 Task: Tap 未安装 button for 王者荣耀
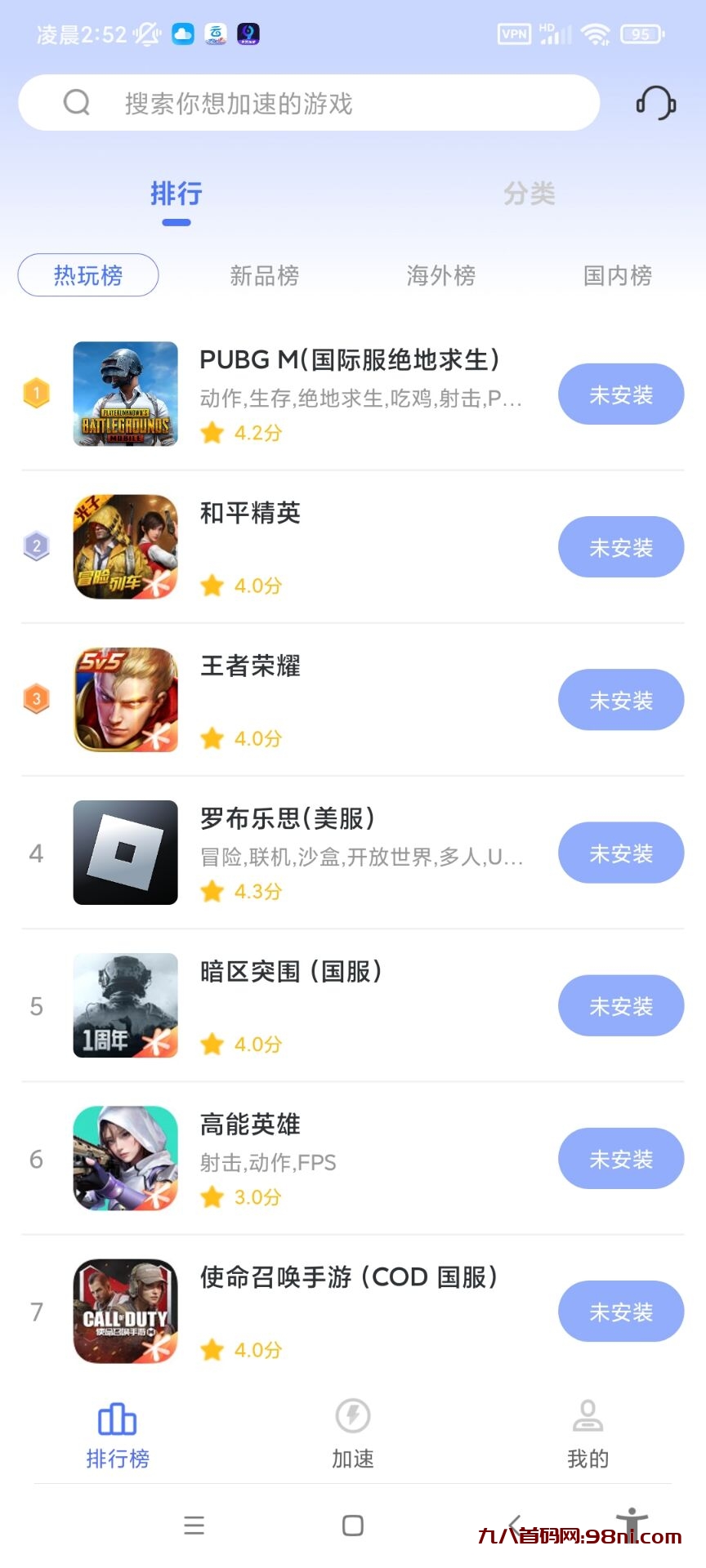pos(620,700)
